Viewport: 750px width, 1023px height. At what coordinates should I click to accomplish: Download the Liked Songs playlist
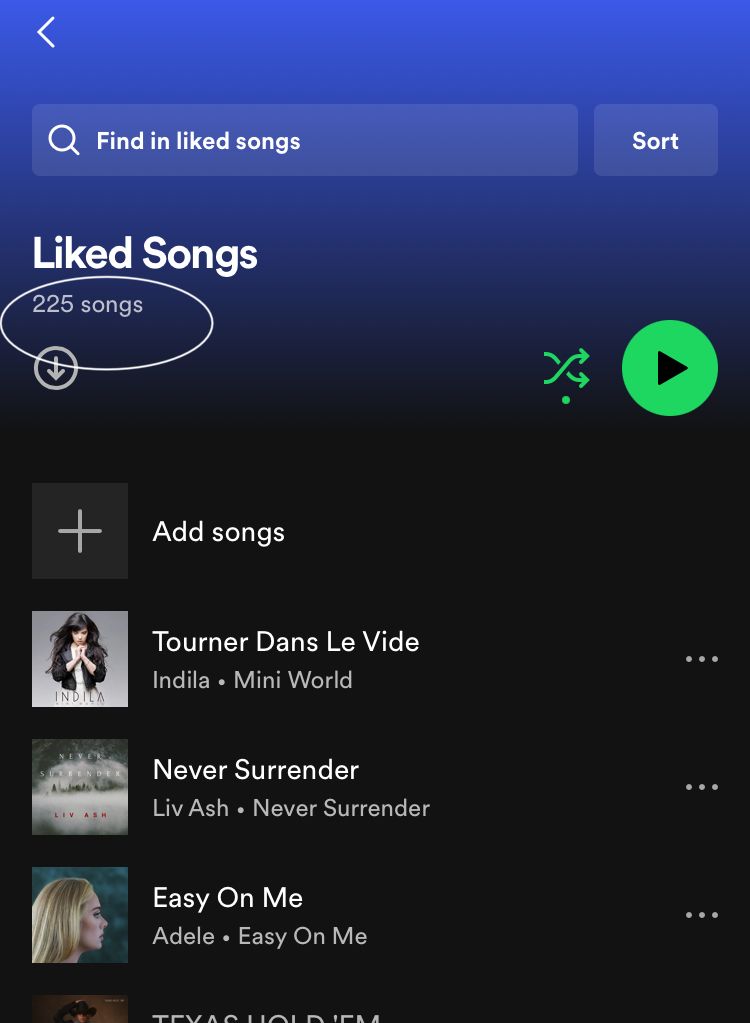(x=56, y=369)
